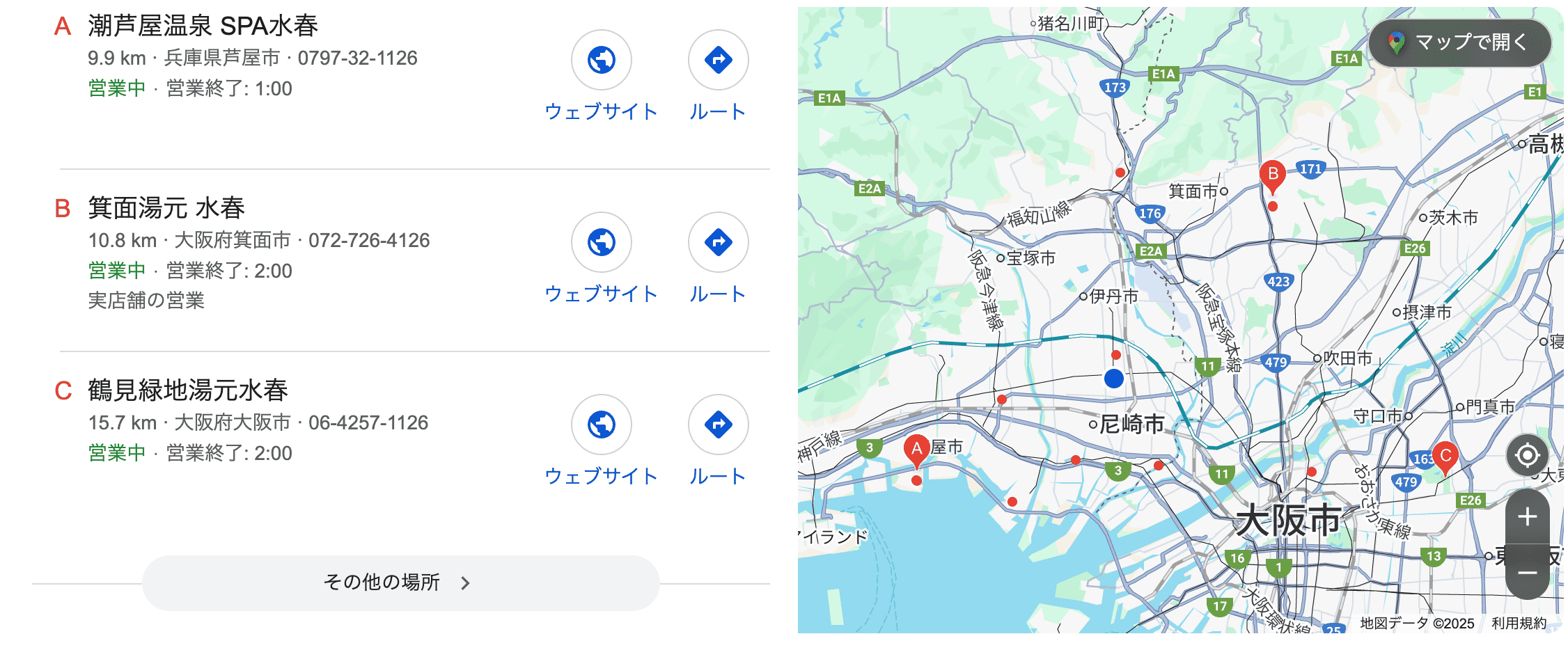This screenshot has height=650, width=1568.
Task: Get route to 箕面湯元 水春
Action: (x=718, y=243)
